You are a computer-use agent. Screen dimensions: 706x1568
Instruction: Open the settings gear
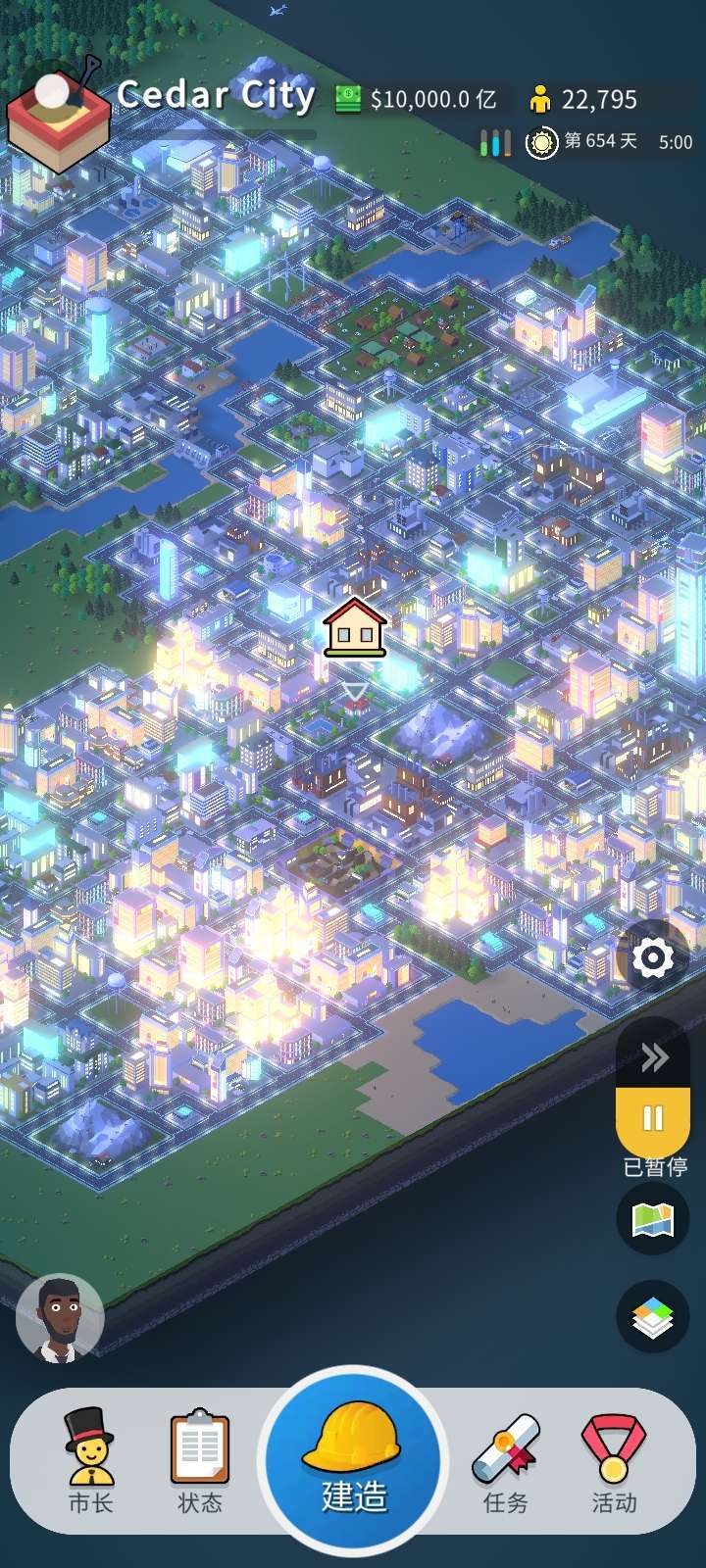[653, 957]
